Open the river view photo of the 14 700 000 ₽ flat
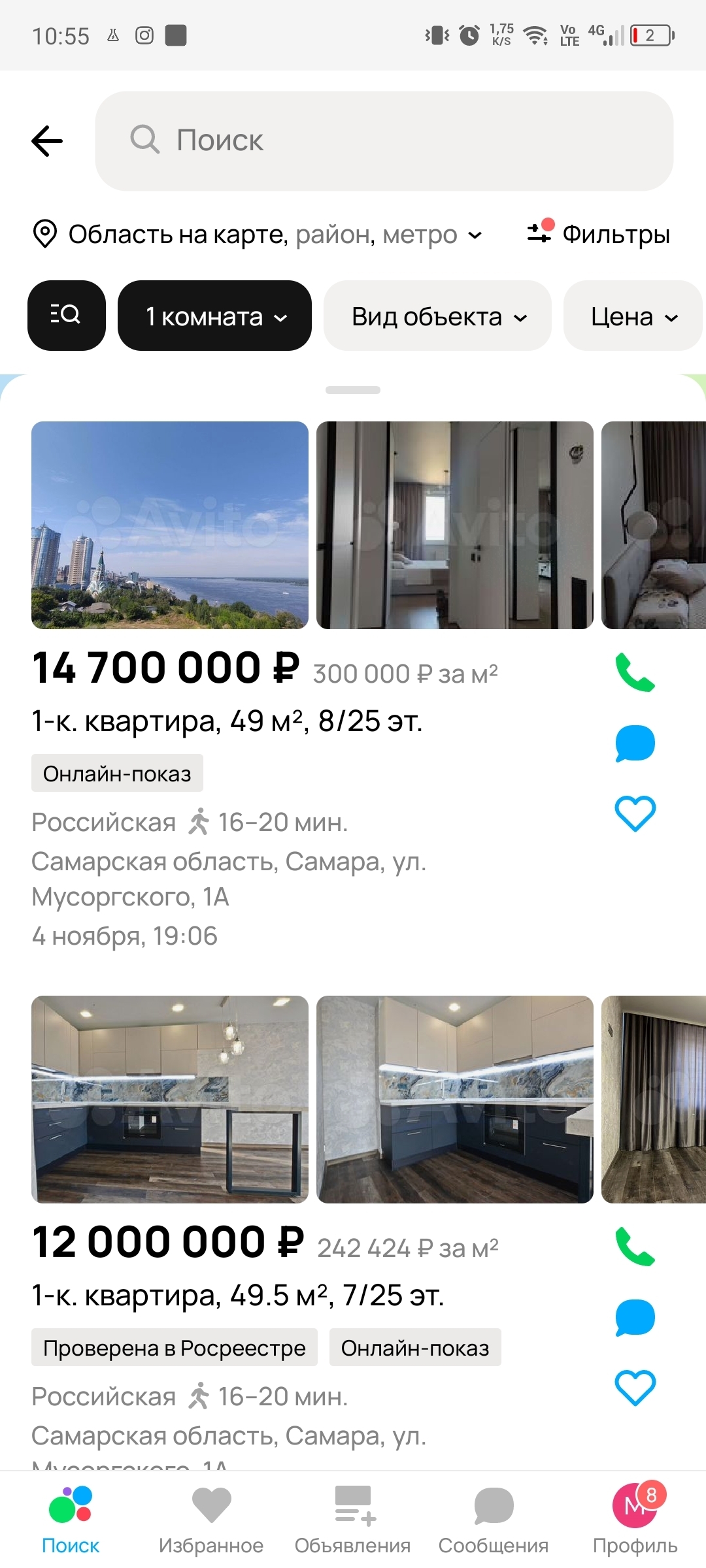 pyautogui.click(x=170, y=525)
